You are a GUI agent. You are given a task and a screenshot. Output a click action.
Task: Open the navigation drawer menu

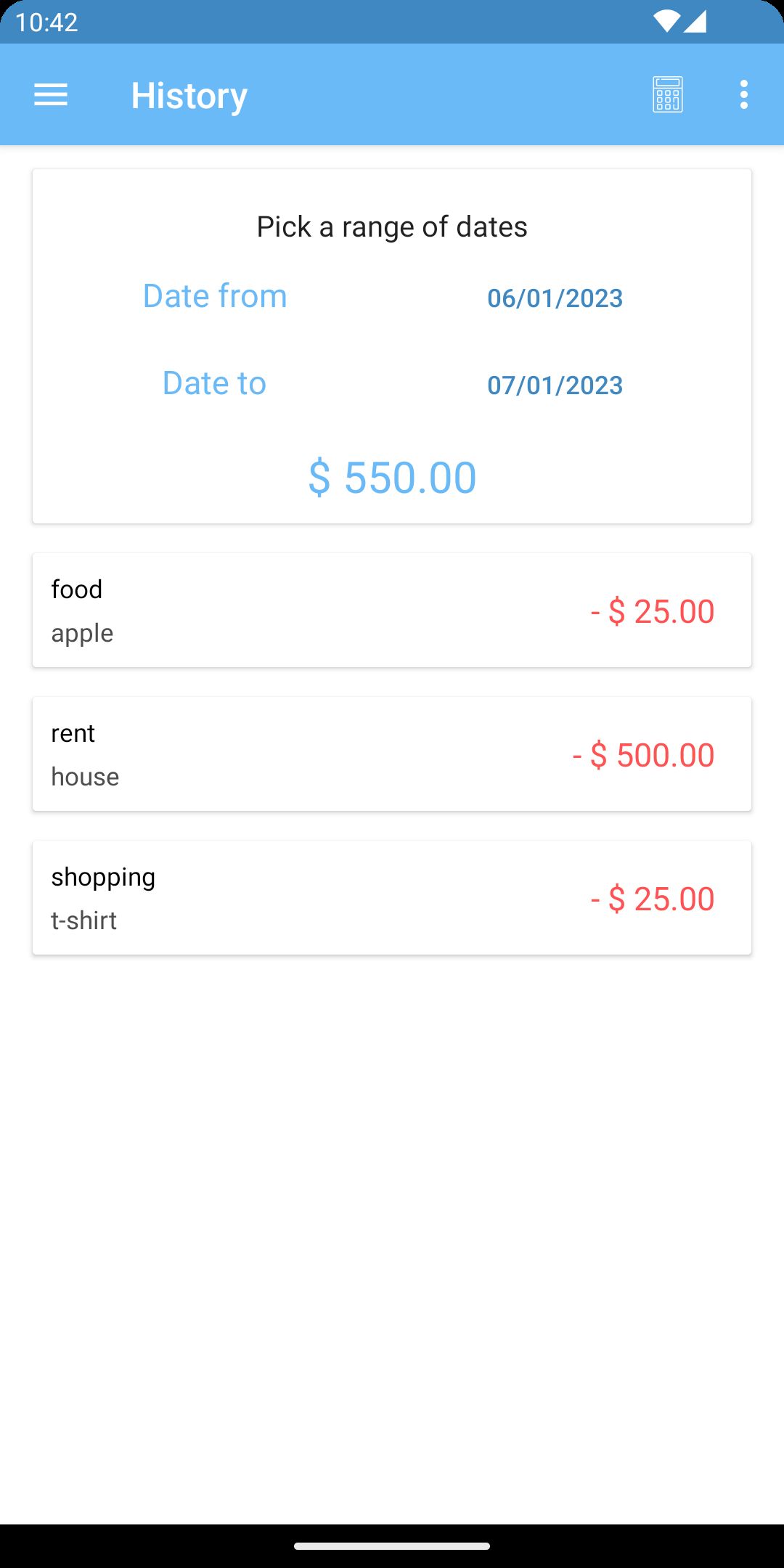51,95
